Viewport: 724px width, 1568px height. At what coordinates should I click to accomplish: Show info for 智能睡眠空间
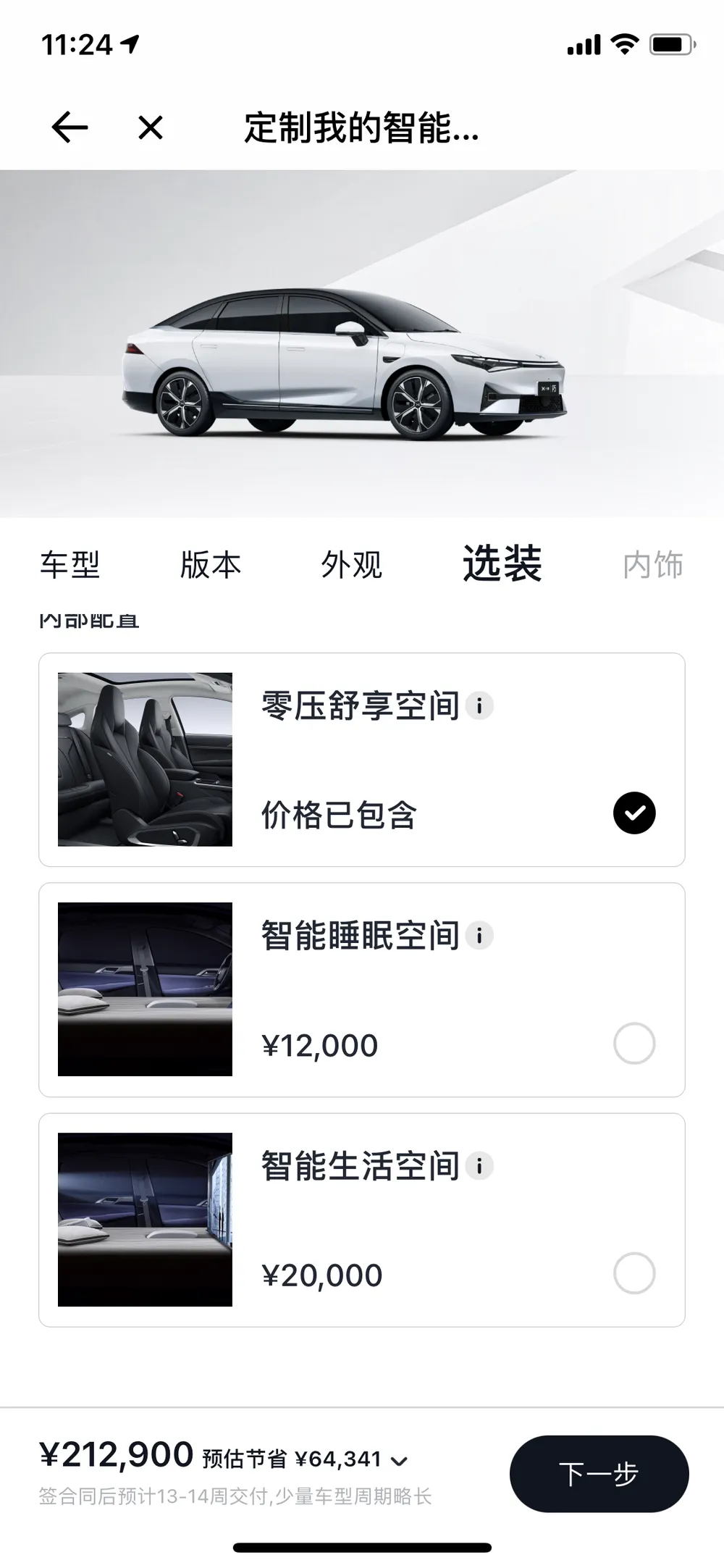tap(479, 935)
